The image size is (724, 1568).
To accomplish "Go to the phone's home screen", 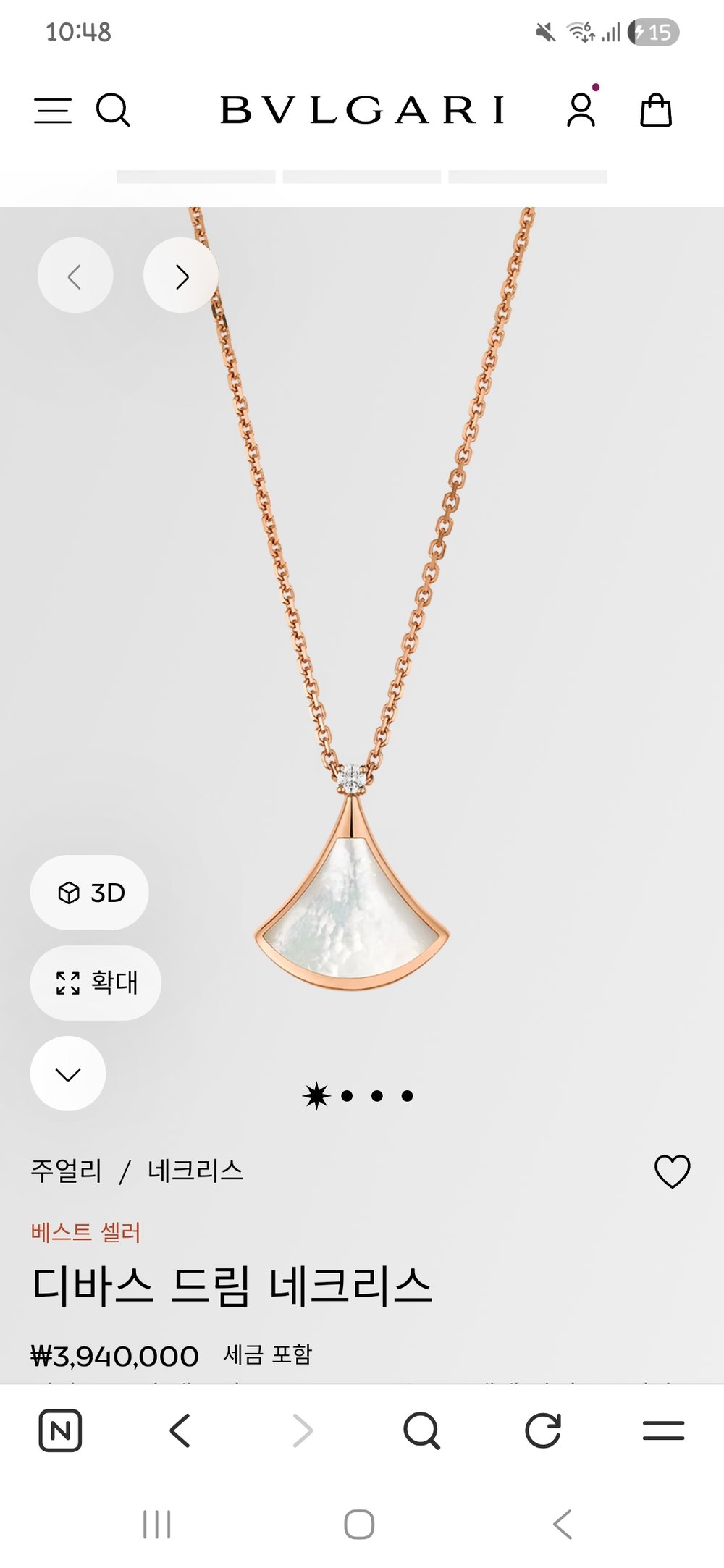I will pos(359,1525).
